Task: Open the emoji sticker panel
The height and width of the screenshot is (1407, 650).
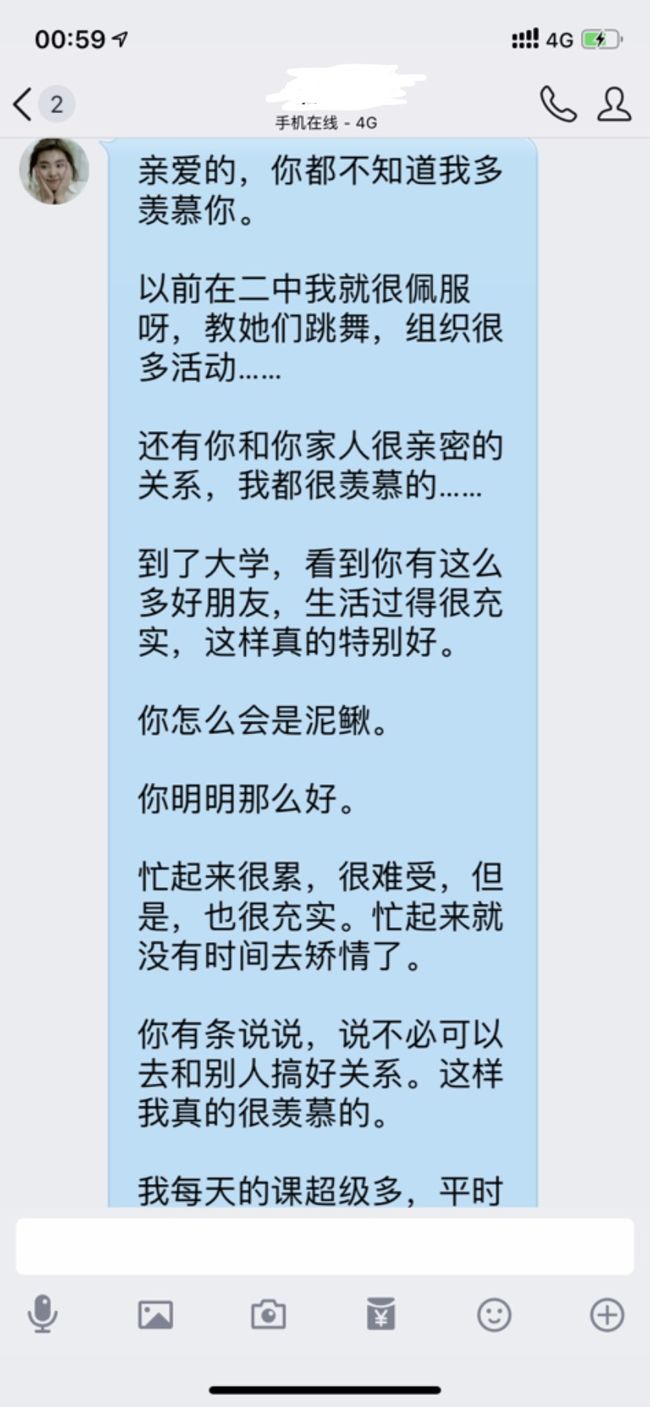Action: (494, 1314)
